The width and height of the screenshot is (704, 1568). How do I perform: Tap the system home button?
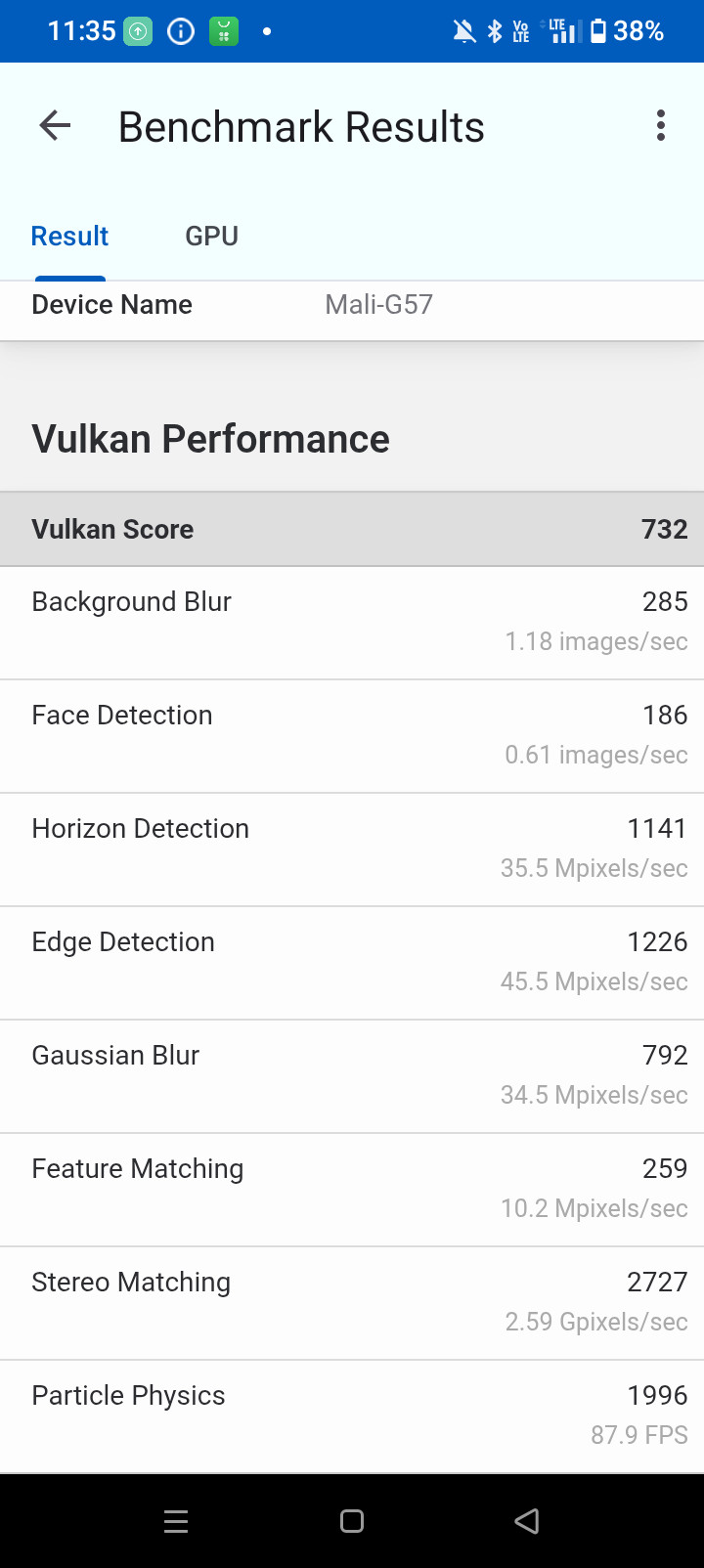tap(352, 1521)
